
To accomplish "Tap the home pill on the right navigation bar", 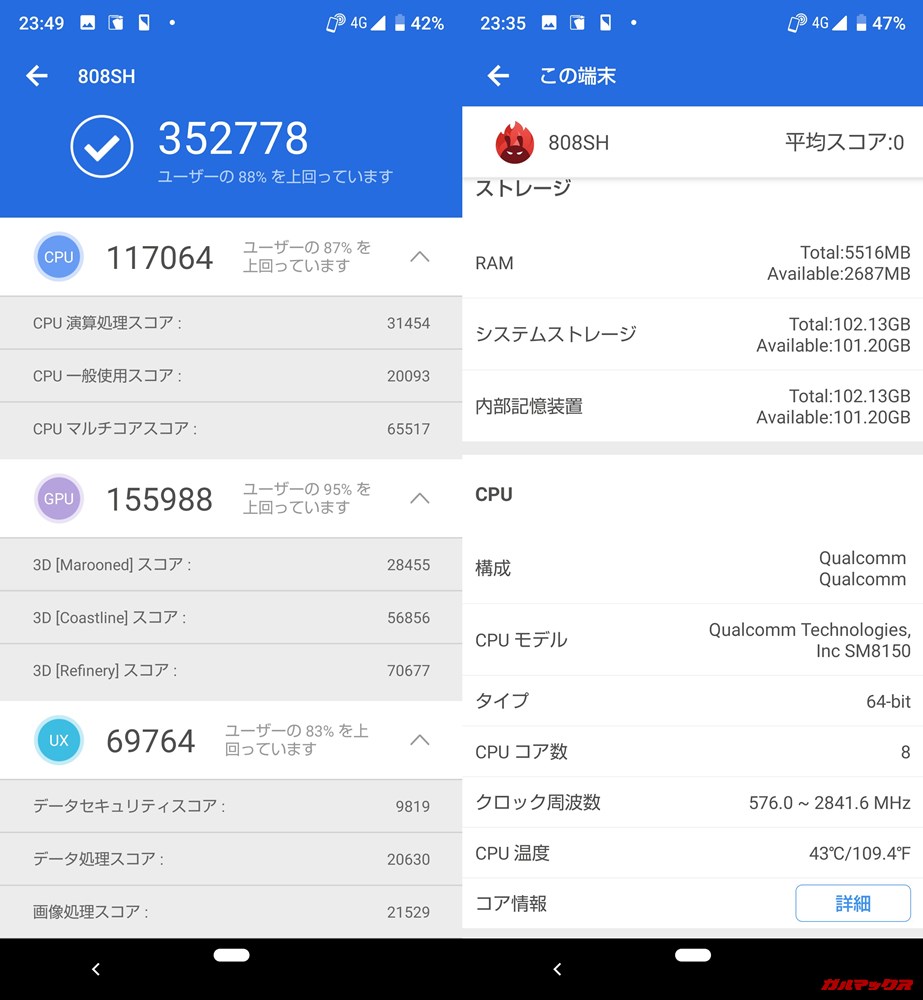I will click(694, 956).
